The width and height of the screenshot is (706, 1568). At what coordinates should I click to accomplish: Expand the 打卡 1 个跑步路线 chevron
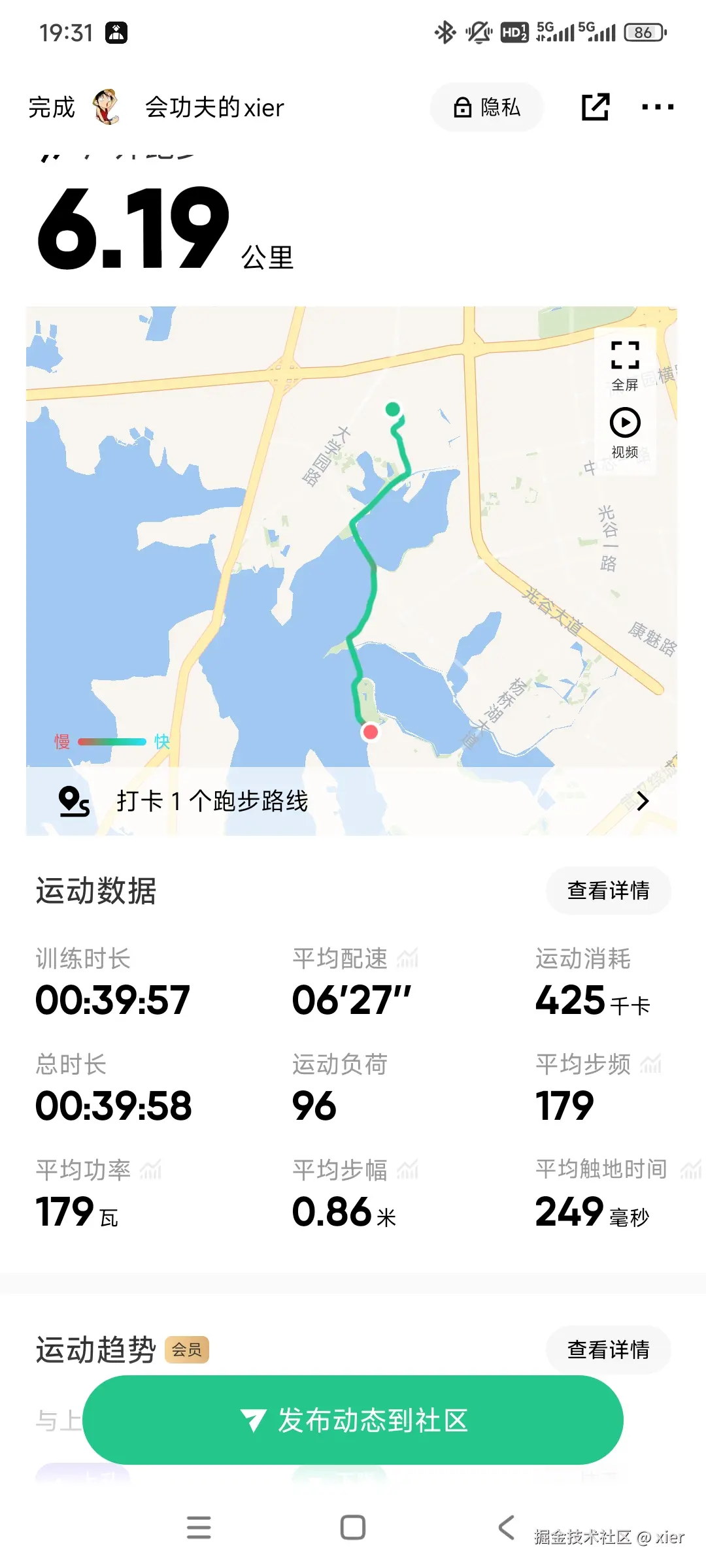(x=643, y=801)
